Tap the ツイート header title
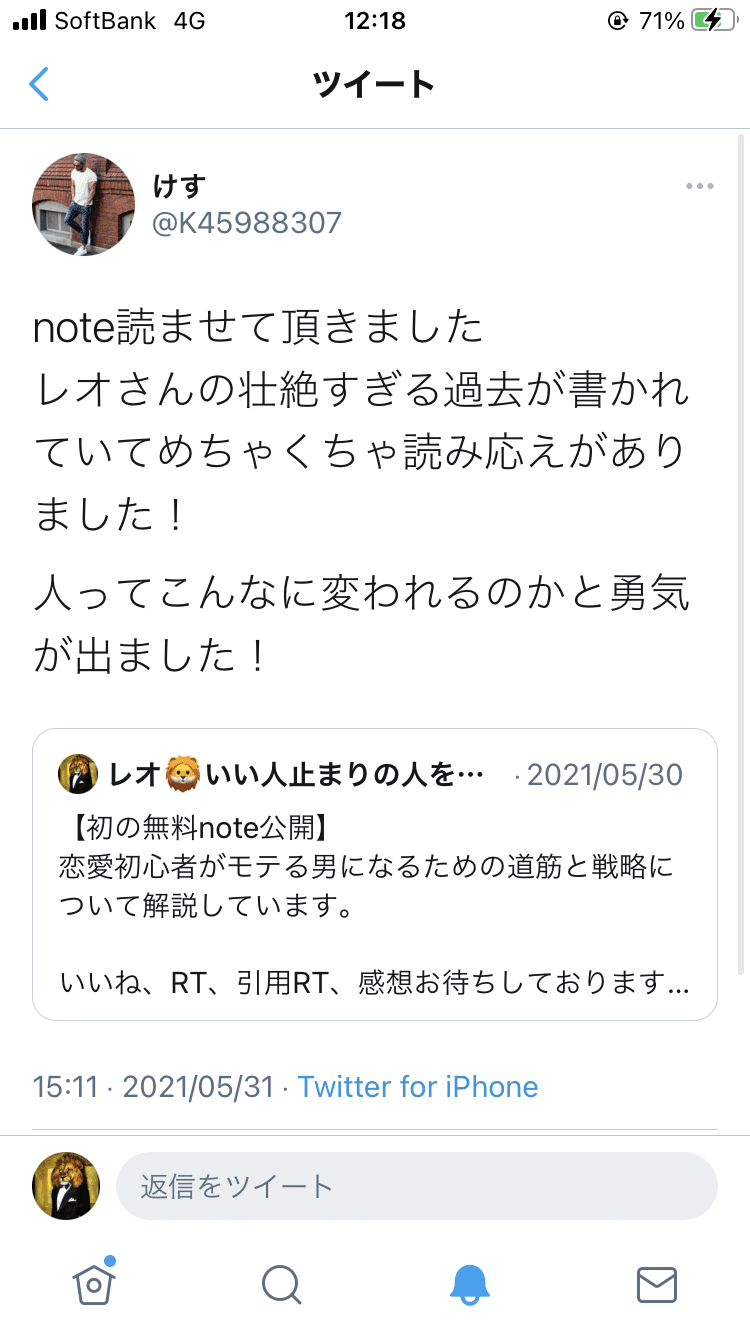Image resolution: width=750 pixels, height=1334 pixels. pos(374,85)
